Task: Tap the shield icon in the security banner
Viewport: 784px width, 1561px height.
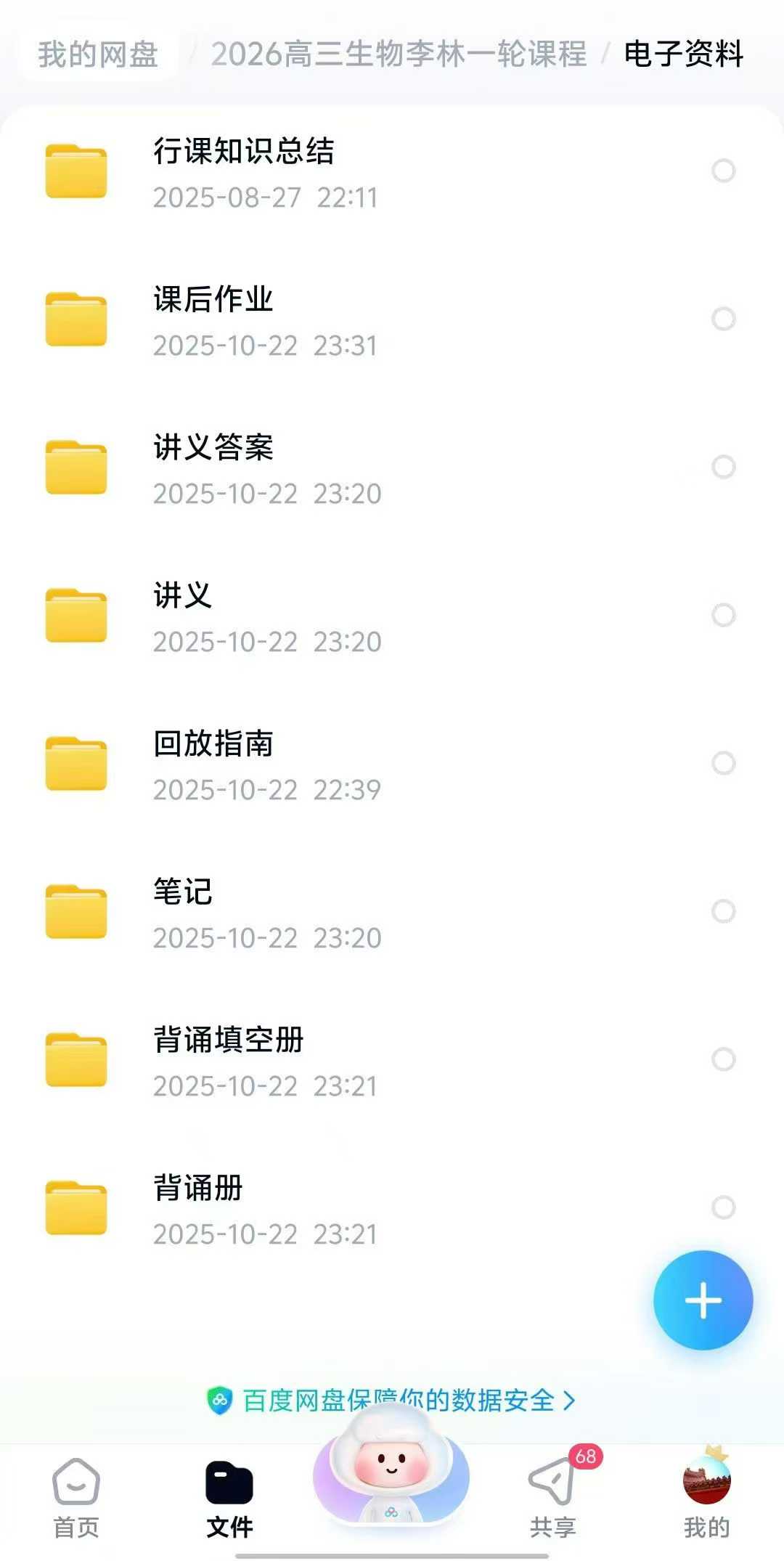Action: 219,1400
